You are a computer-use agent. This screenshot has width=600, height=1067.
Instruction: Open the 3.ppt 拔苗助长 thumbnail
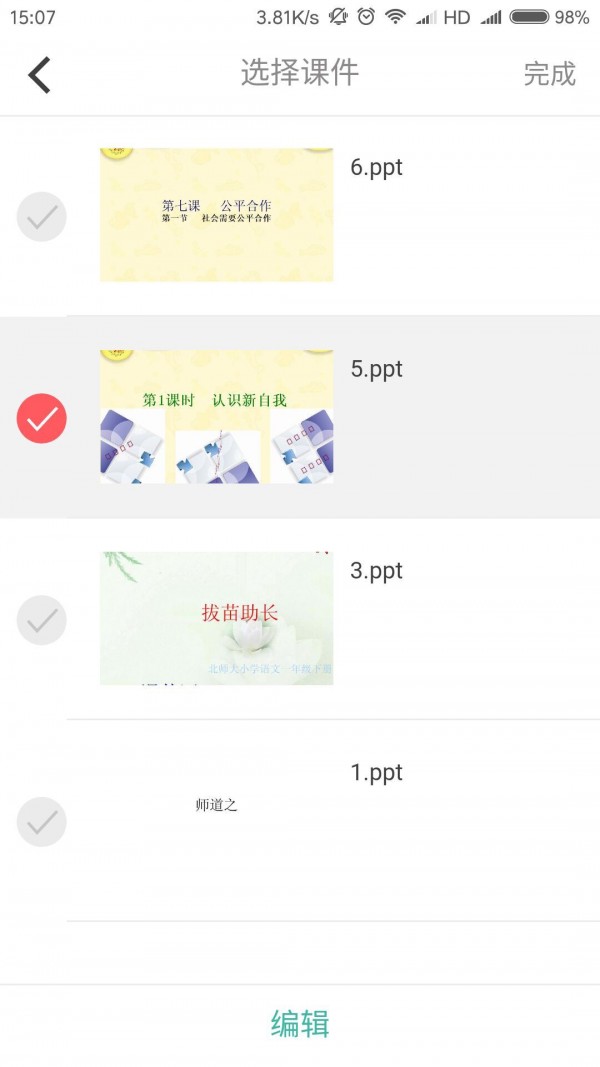coord(216,618)
